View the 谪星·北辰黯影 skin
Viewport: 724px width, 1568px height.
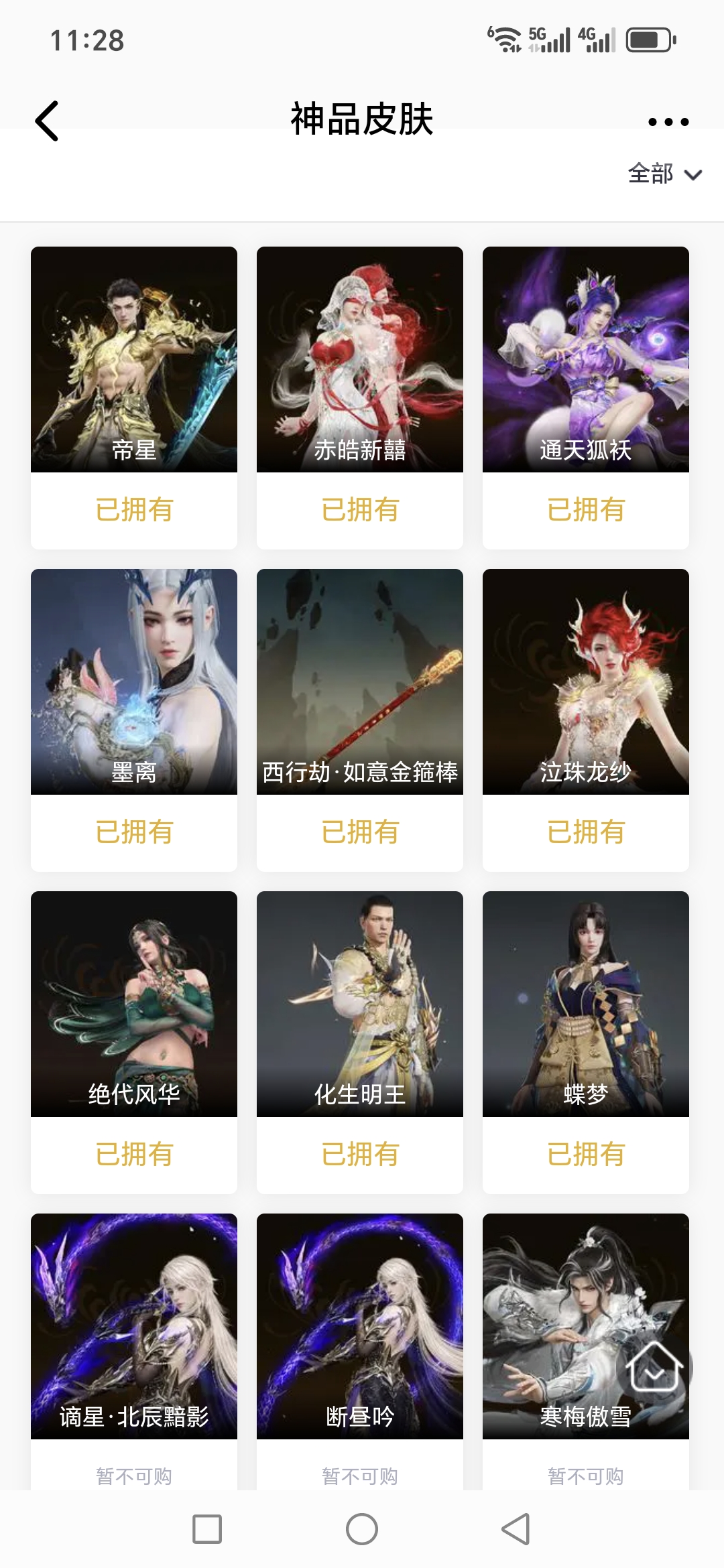[134, 1327]
